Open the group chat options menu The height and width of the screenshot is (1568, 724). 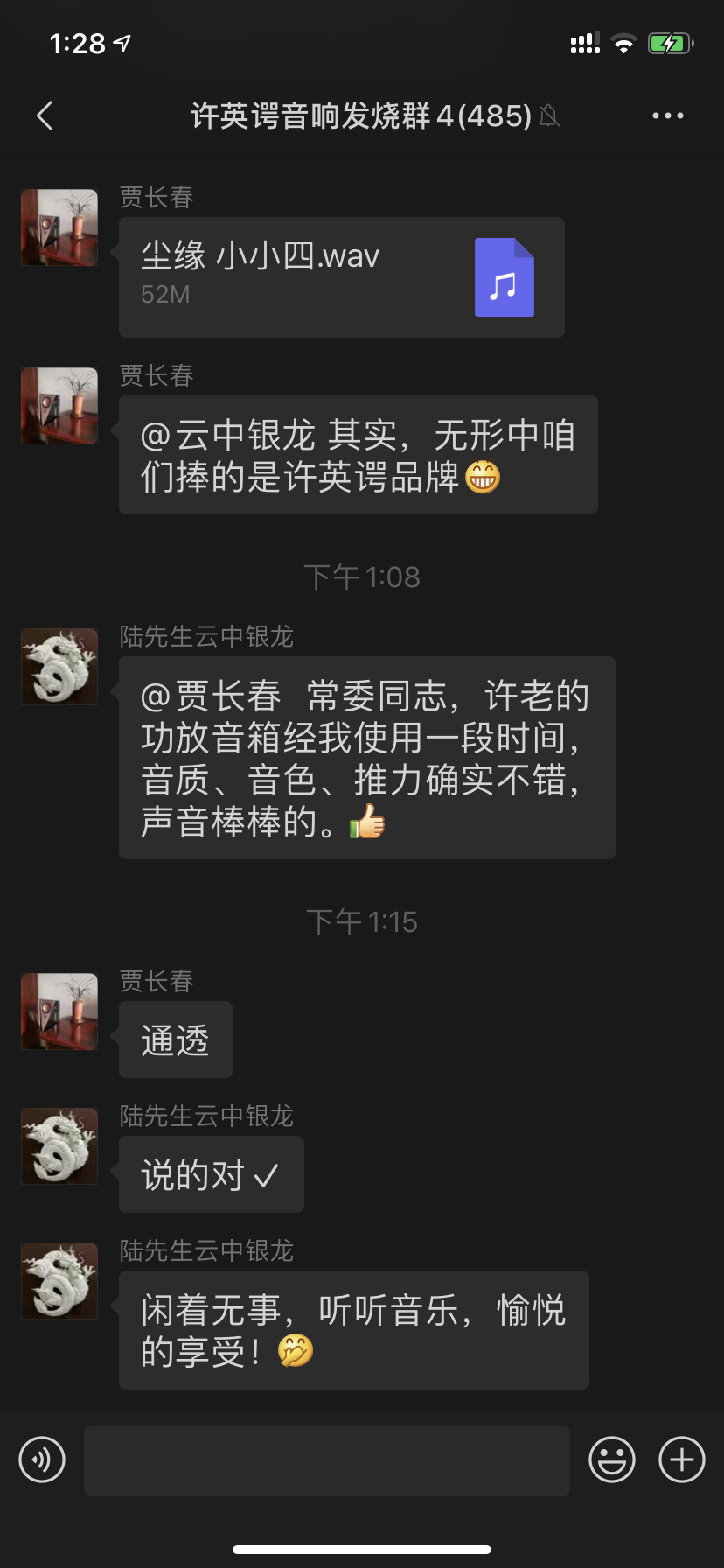tap(667, 115)
